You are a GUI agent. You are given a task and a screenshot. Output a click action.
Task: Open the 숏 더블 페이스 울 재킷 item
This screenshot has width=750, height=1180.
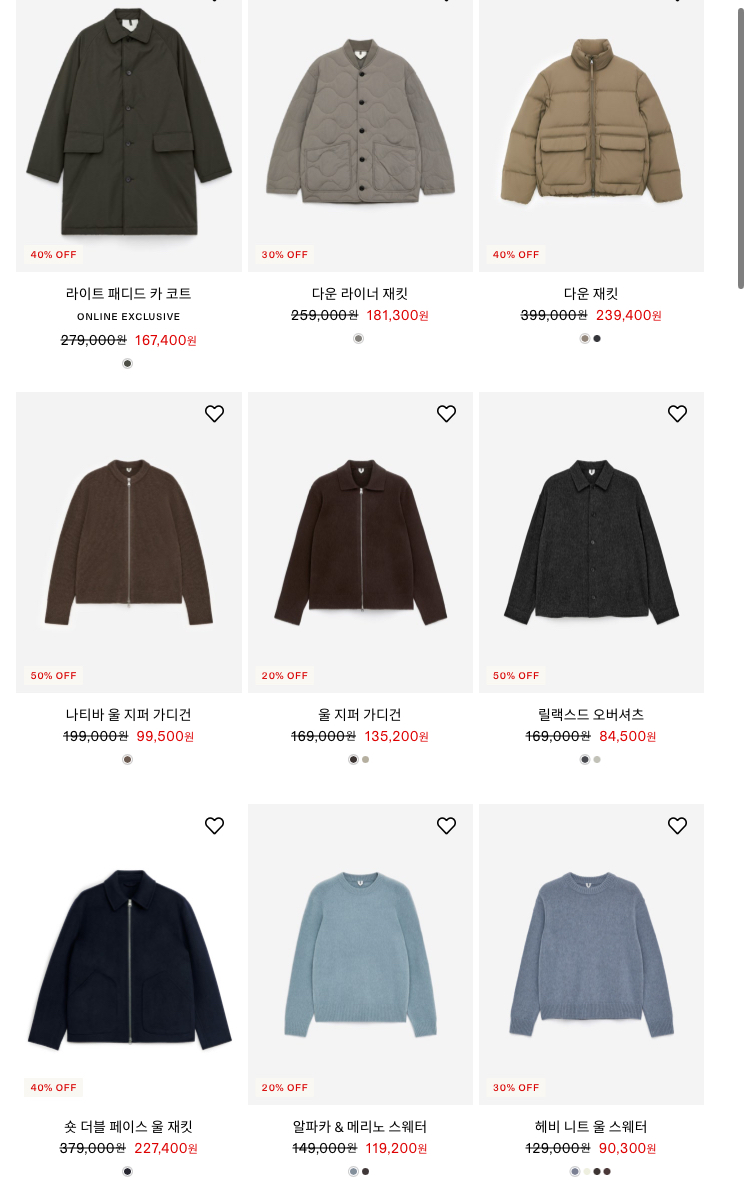128,957
